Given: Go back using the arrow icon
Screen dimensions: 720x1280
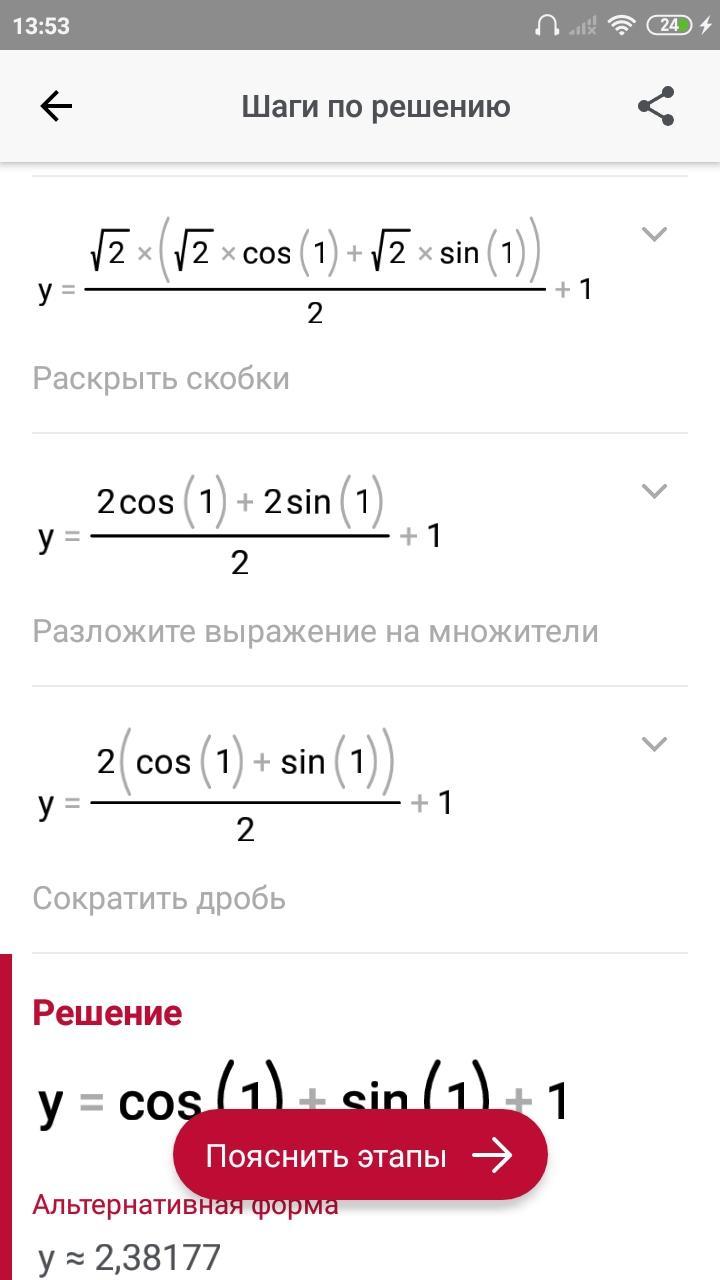Looking at the screenshot, I should [56, 106].
